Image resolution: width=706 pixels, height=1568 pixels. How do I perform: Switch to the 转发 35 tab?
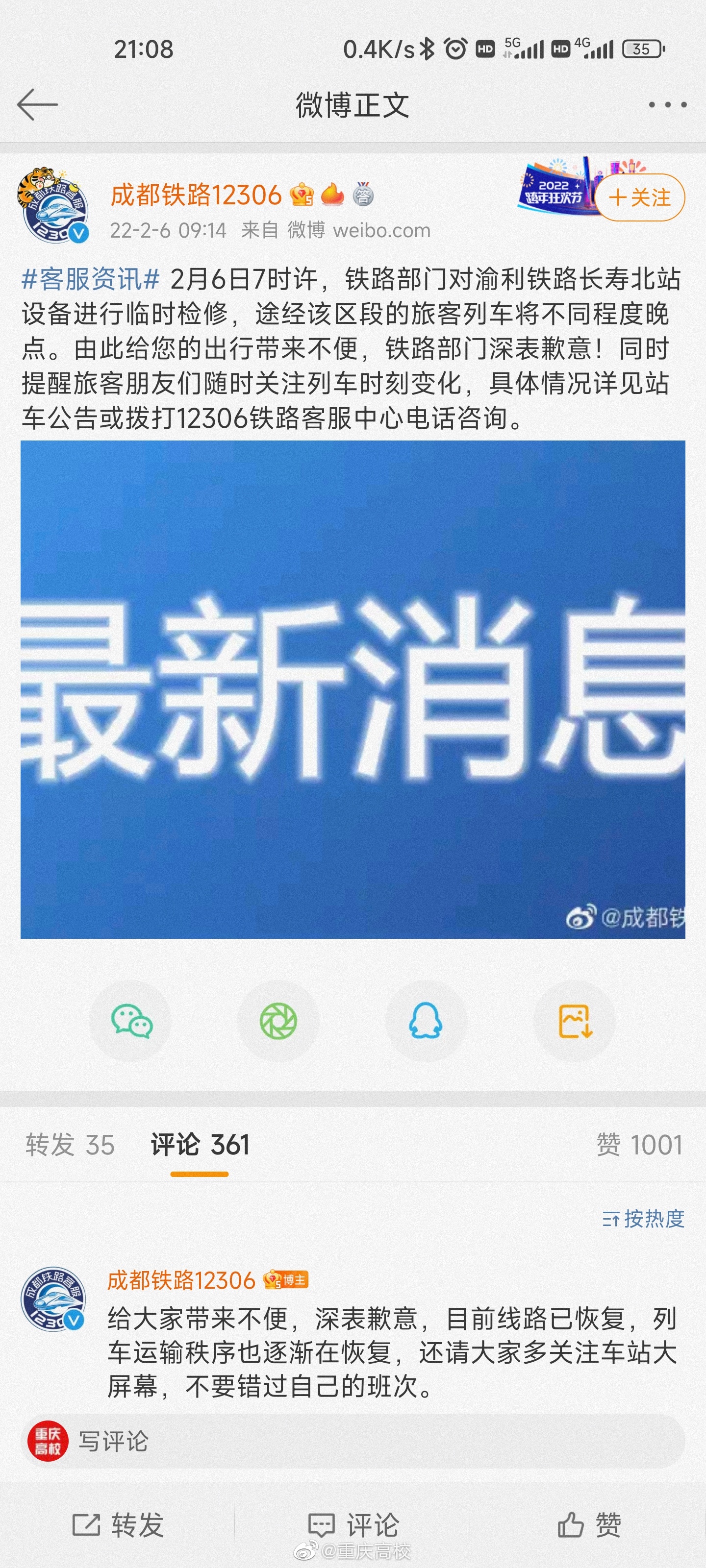[x=70, y=1145]
